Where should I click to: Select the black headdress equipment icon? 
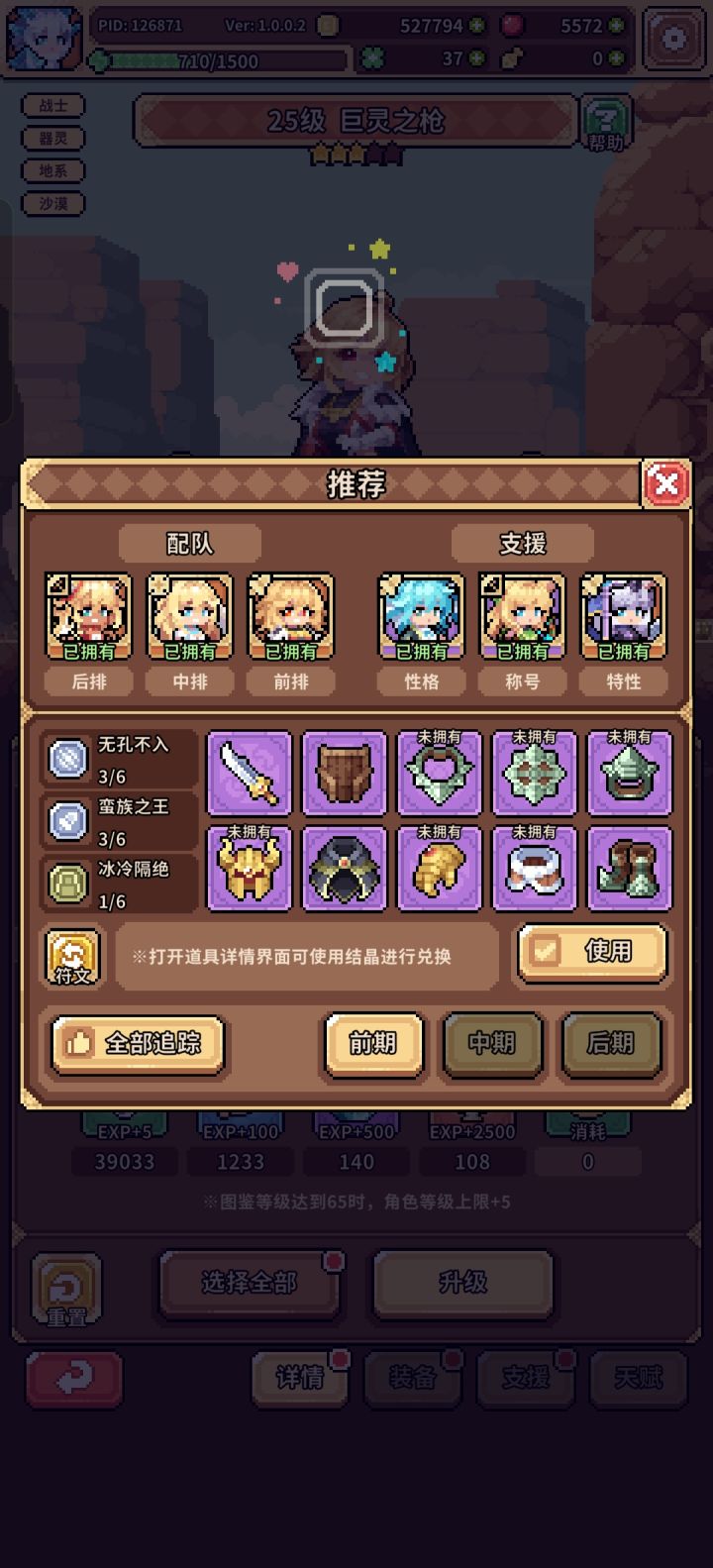click(x=344, y=869)
